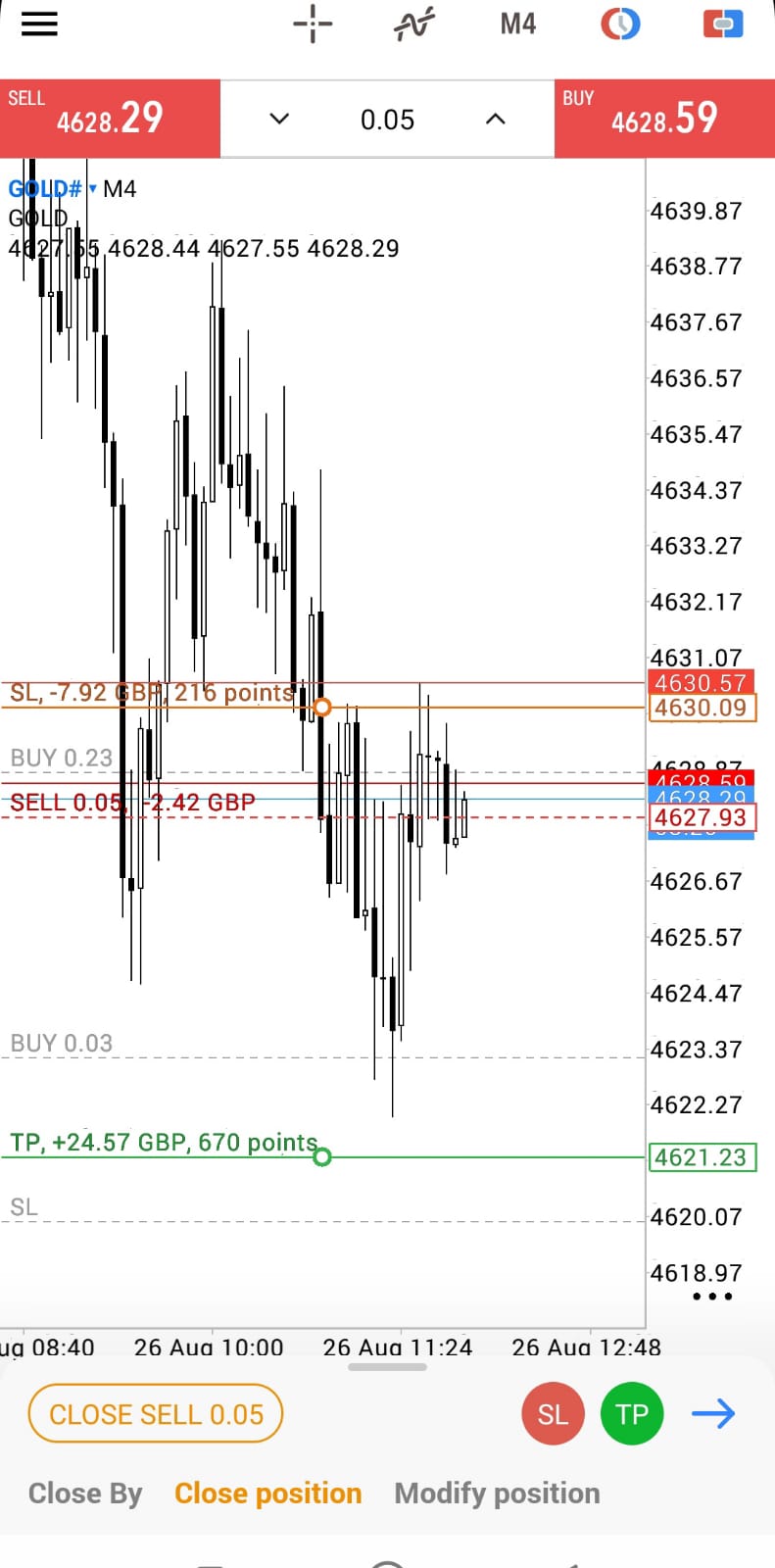Tap the BUY 4628.59 button
Viewport: 775px width, 1568px height.
click(664, 118)
